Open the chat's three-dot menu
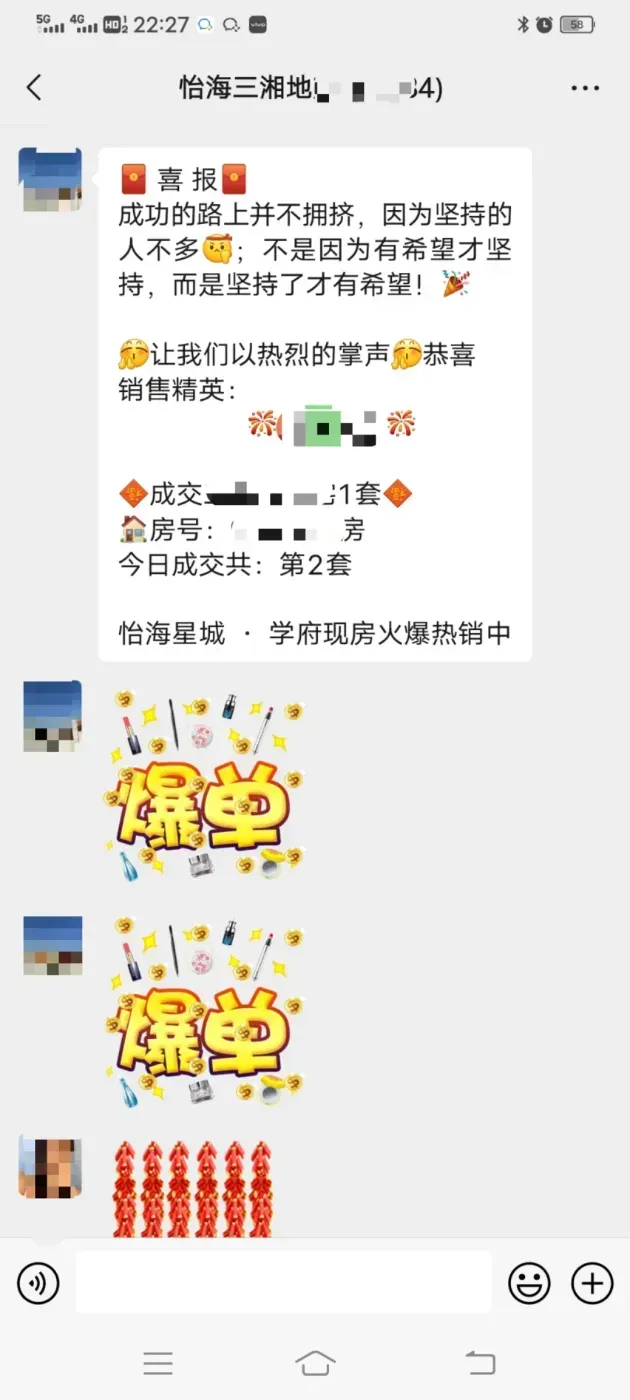 (585, 88)
